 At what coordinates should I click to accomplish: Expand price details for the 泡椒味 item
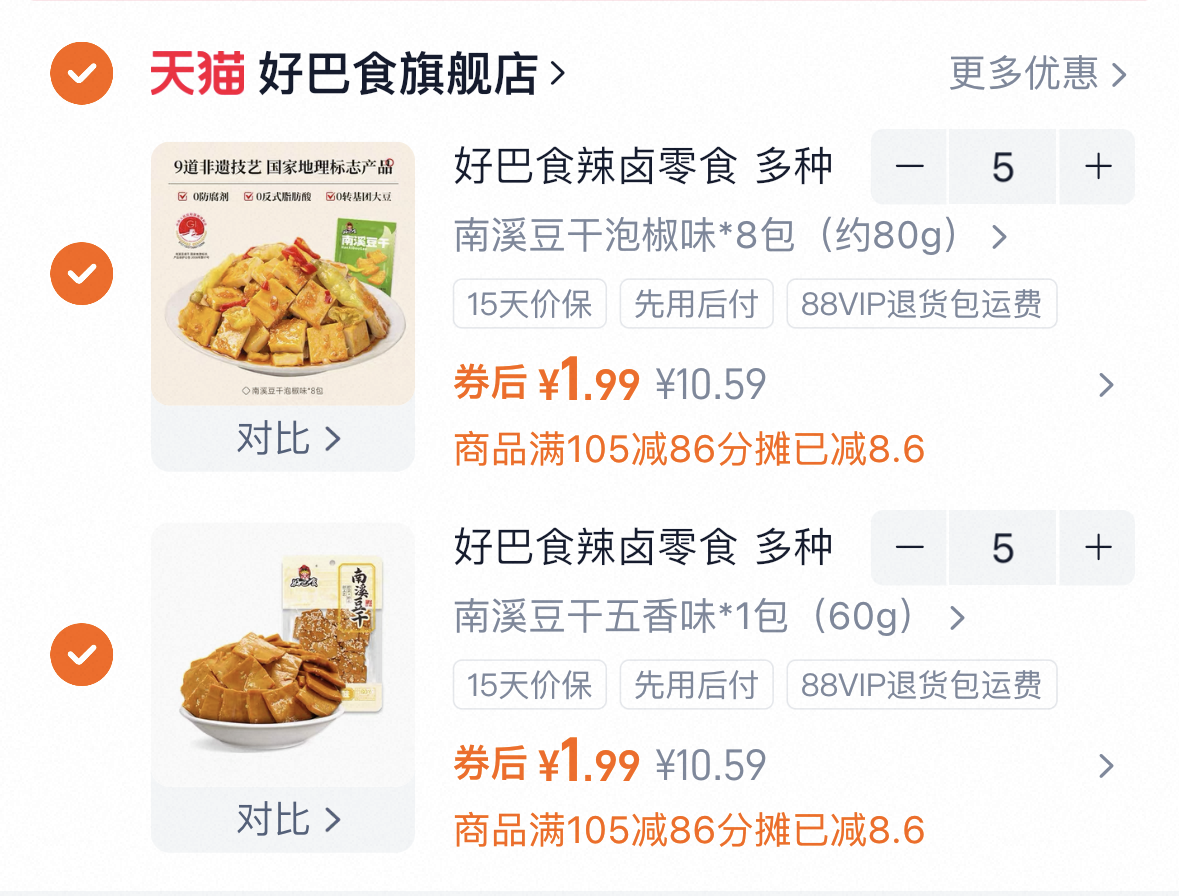coord(1105,385)
